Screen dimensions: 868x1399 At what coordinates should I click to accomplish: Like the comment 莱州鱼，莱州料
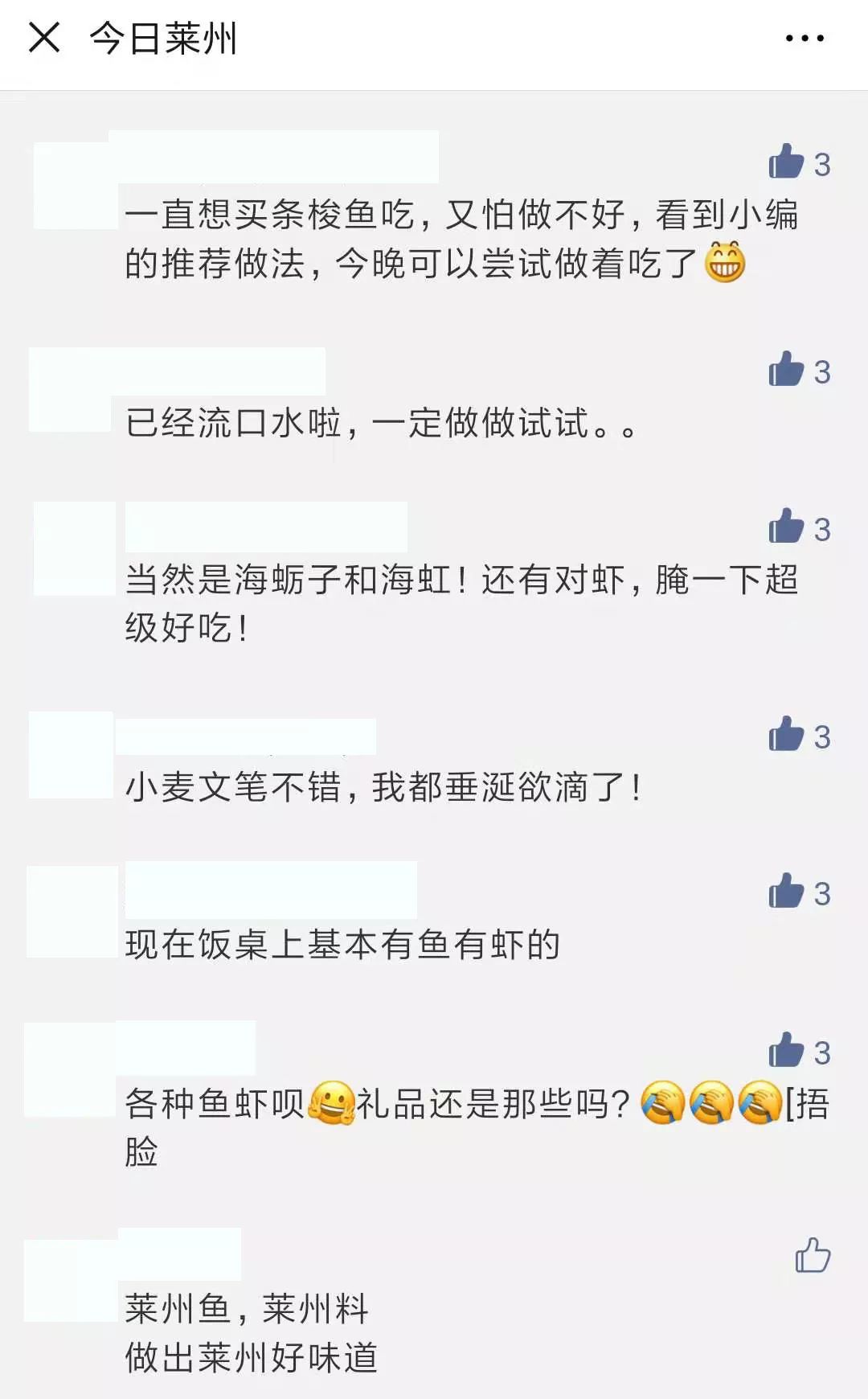click(813, 1256)
